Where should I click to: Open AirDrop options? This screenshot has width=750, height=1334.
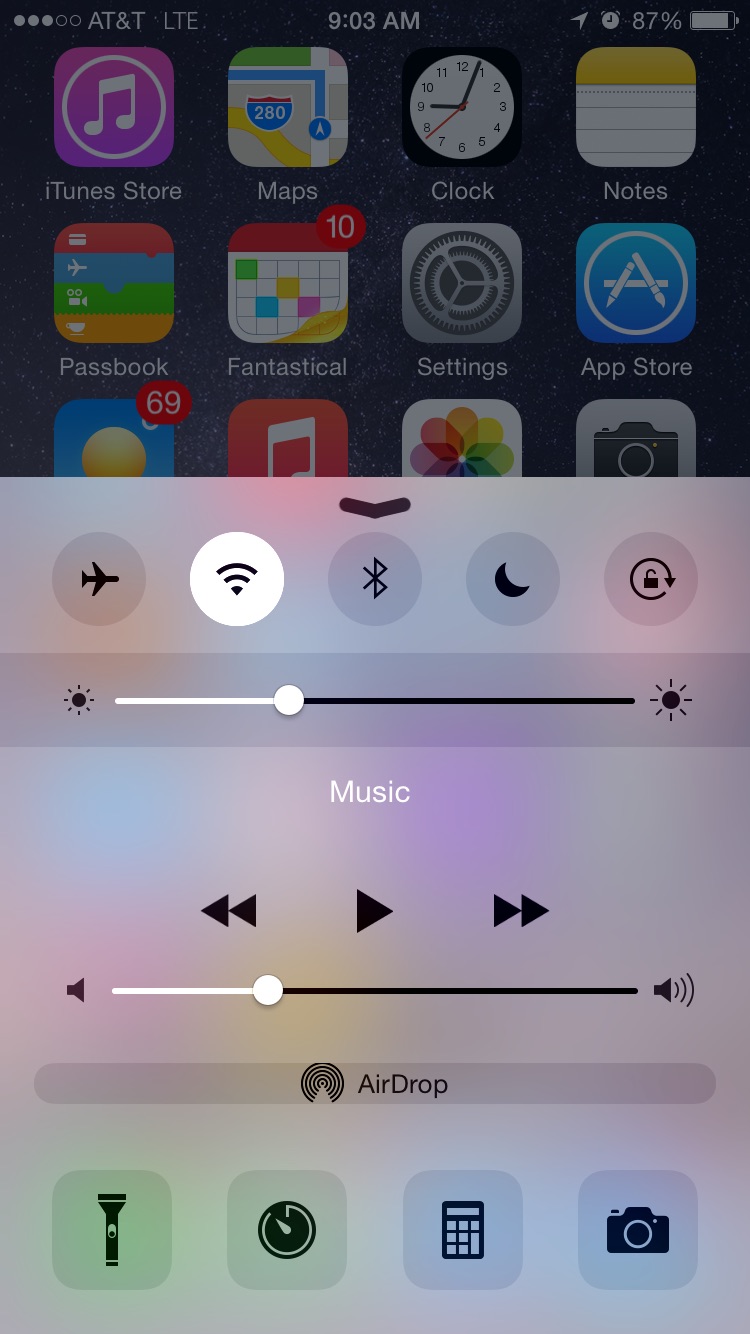375,1084
